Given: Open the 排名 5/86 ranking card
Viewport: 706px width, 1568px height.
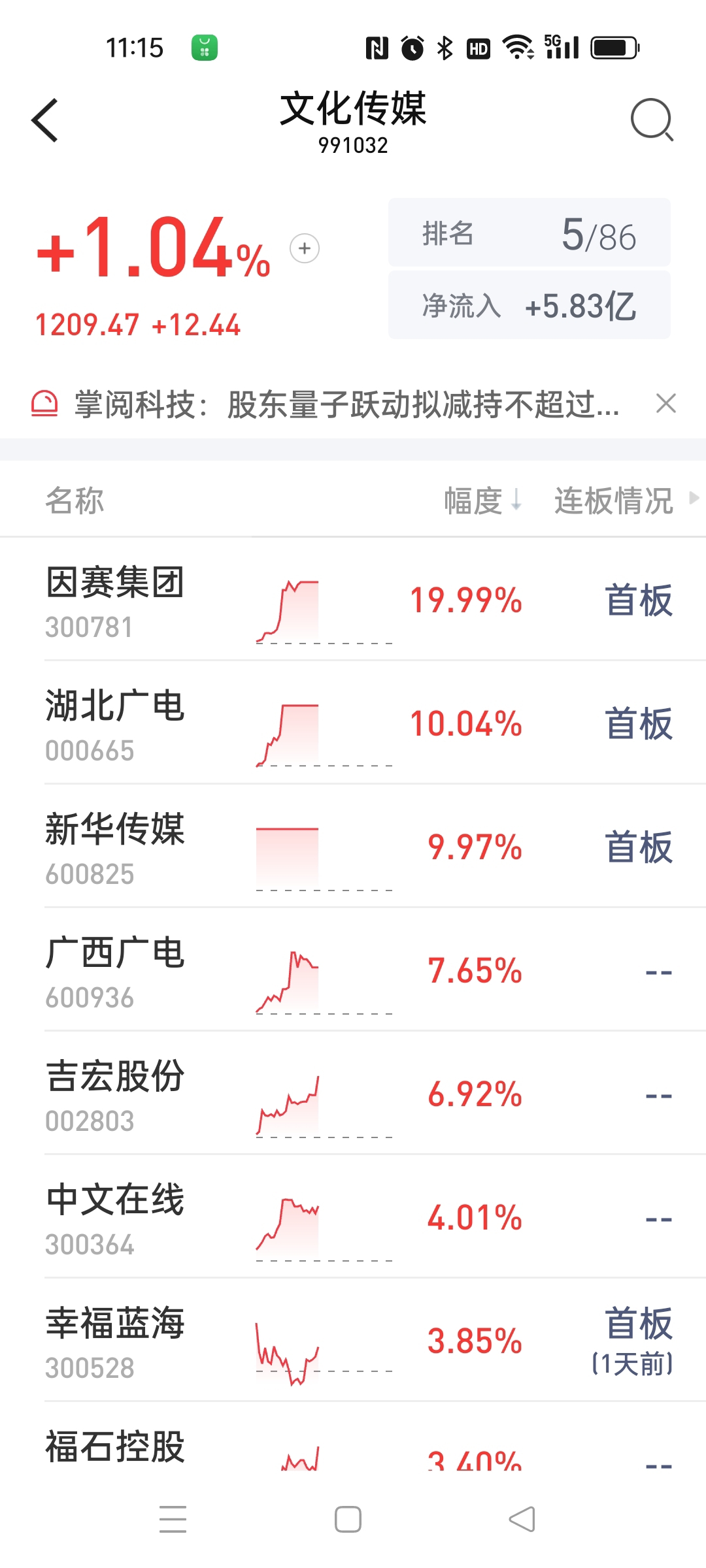Looking at the screenshot, I should (x=529, y=233).
